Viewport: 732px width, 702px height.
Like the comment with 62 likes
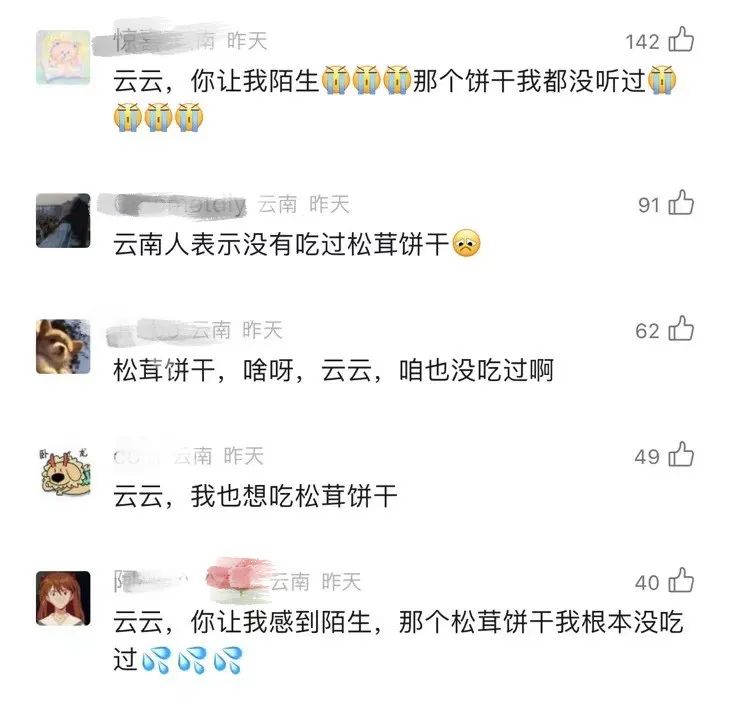(x=682, y=329)
